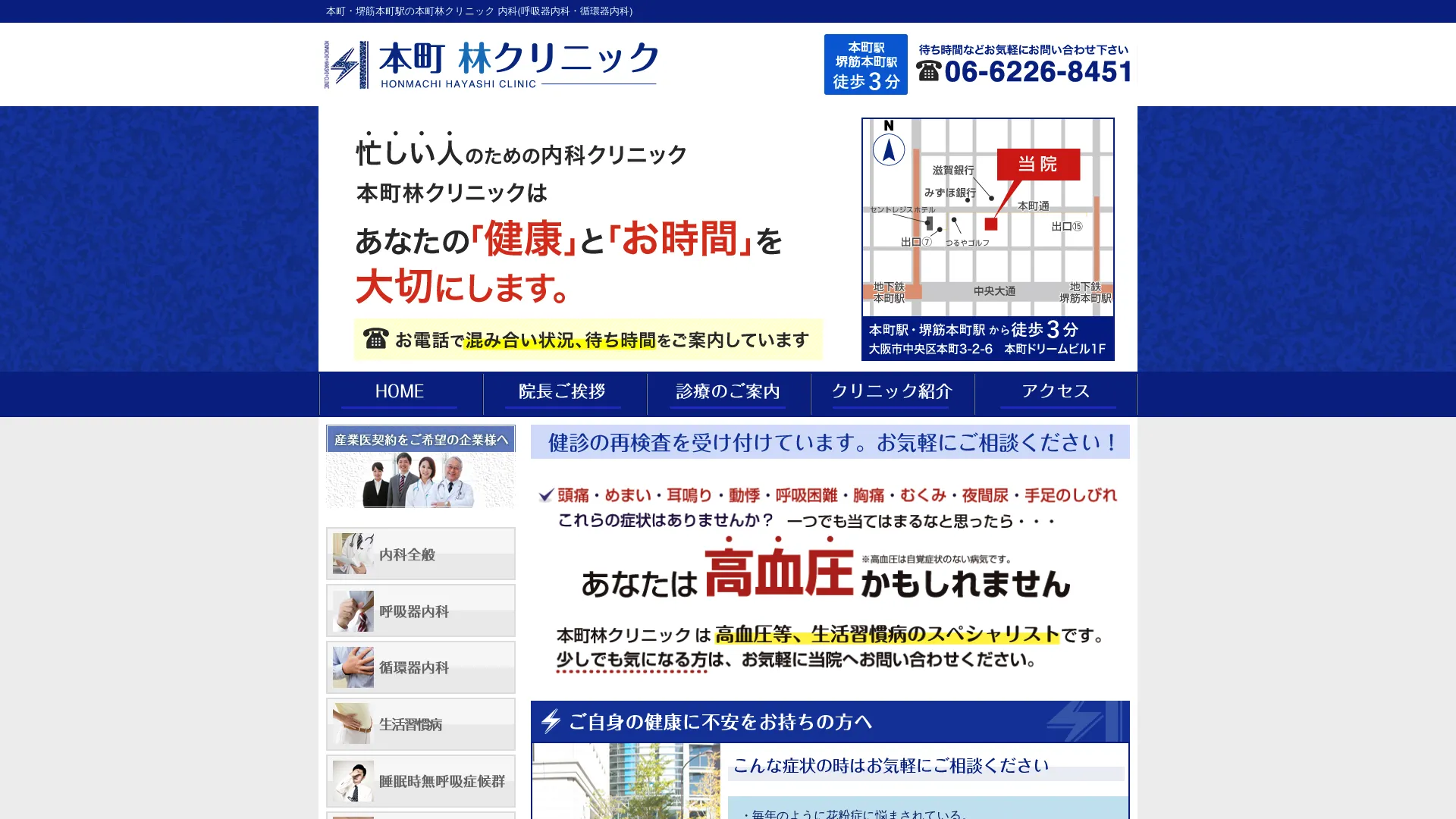
Task: Open the 院長ご挨拶 page
Action: click(x=563, y=392)
